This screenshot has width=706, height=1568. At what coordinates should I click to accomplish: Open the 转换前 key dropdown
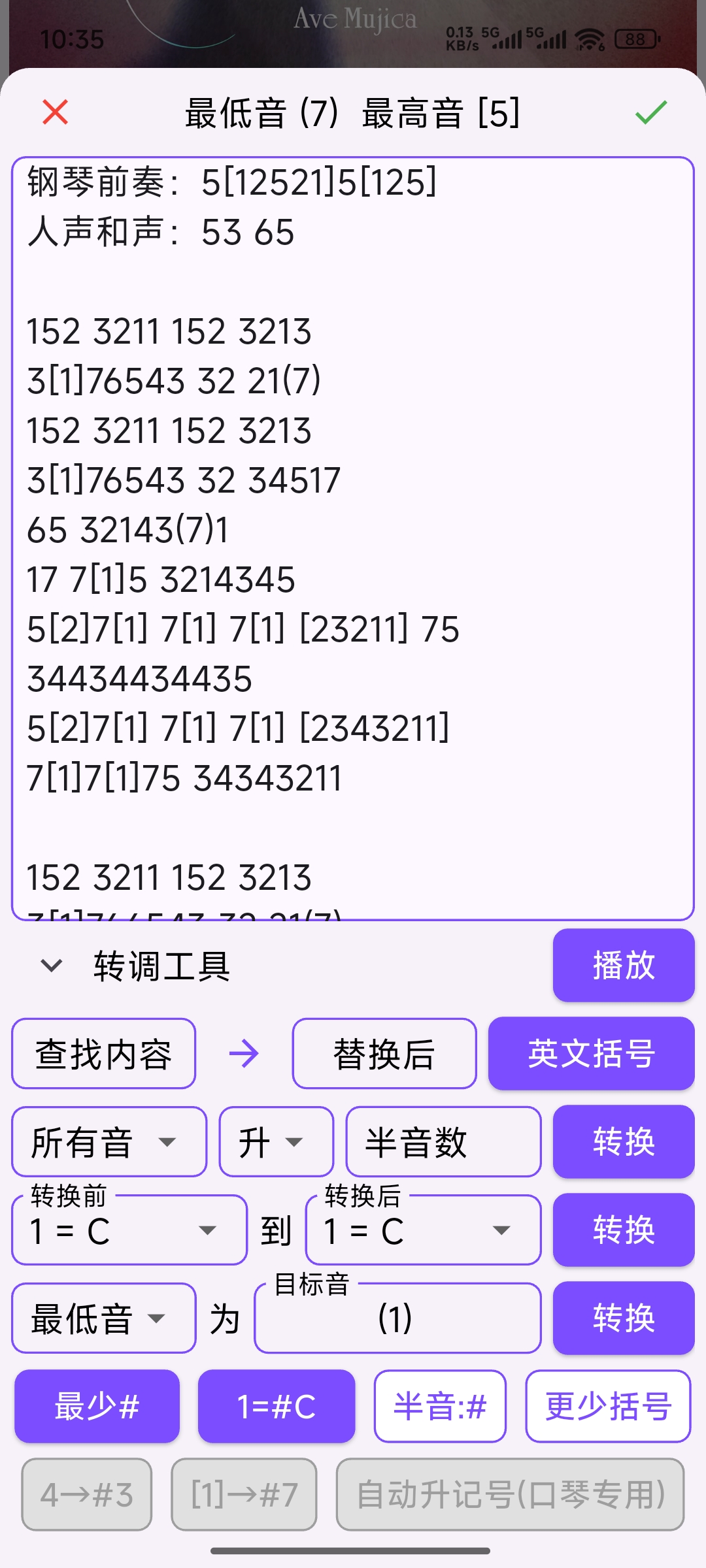129,1231
